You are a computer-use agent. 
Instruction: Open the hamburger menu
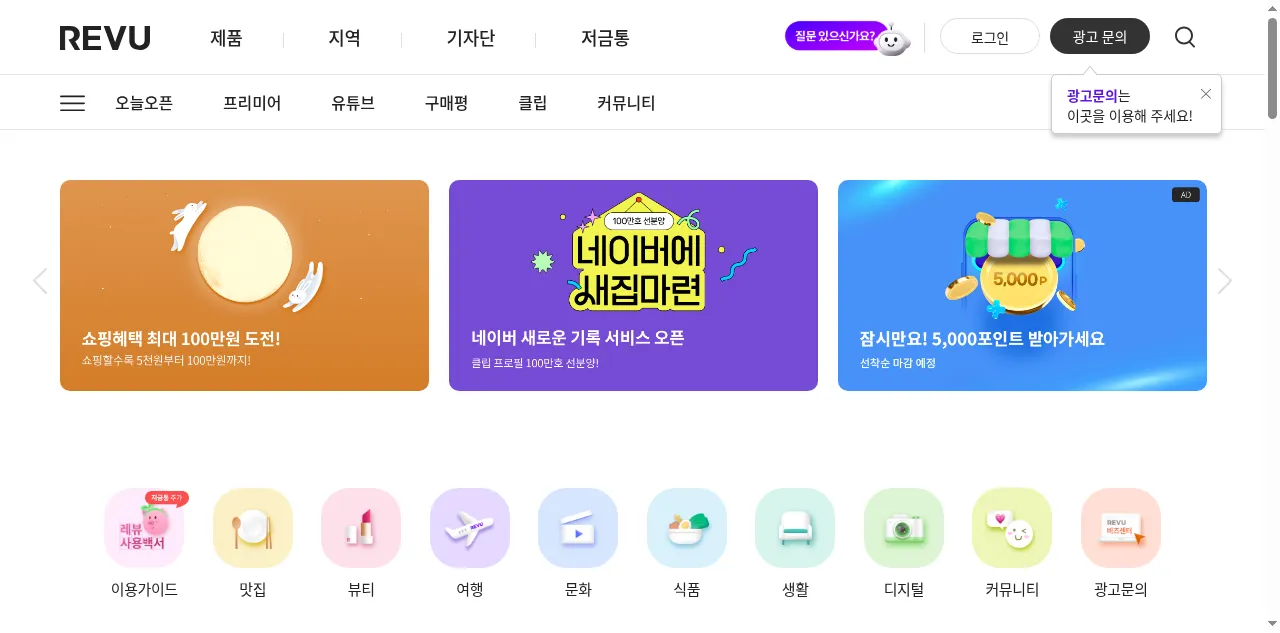click(x=72, y=103)
